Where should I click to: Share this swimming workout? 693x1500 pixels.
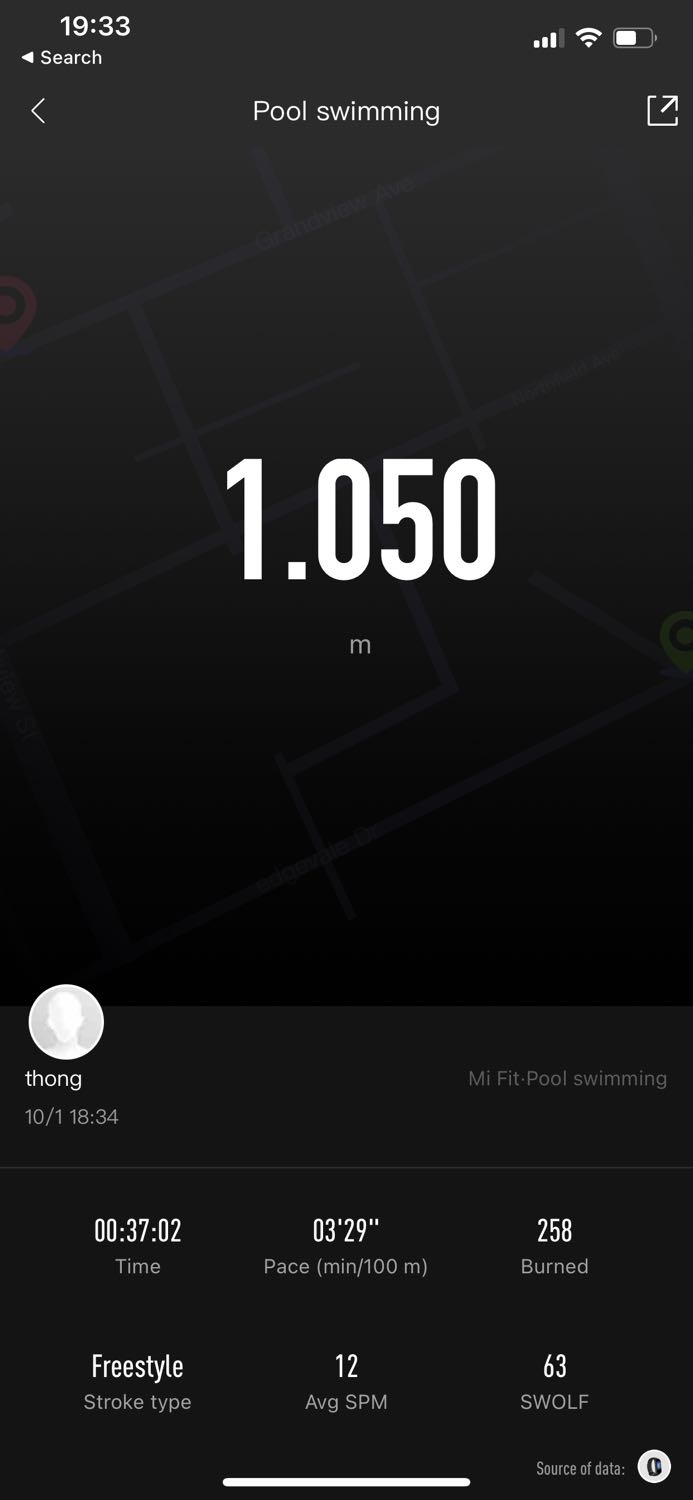click(x=662, y=110)
